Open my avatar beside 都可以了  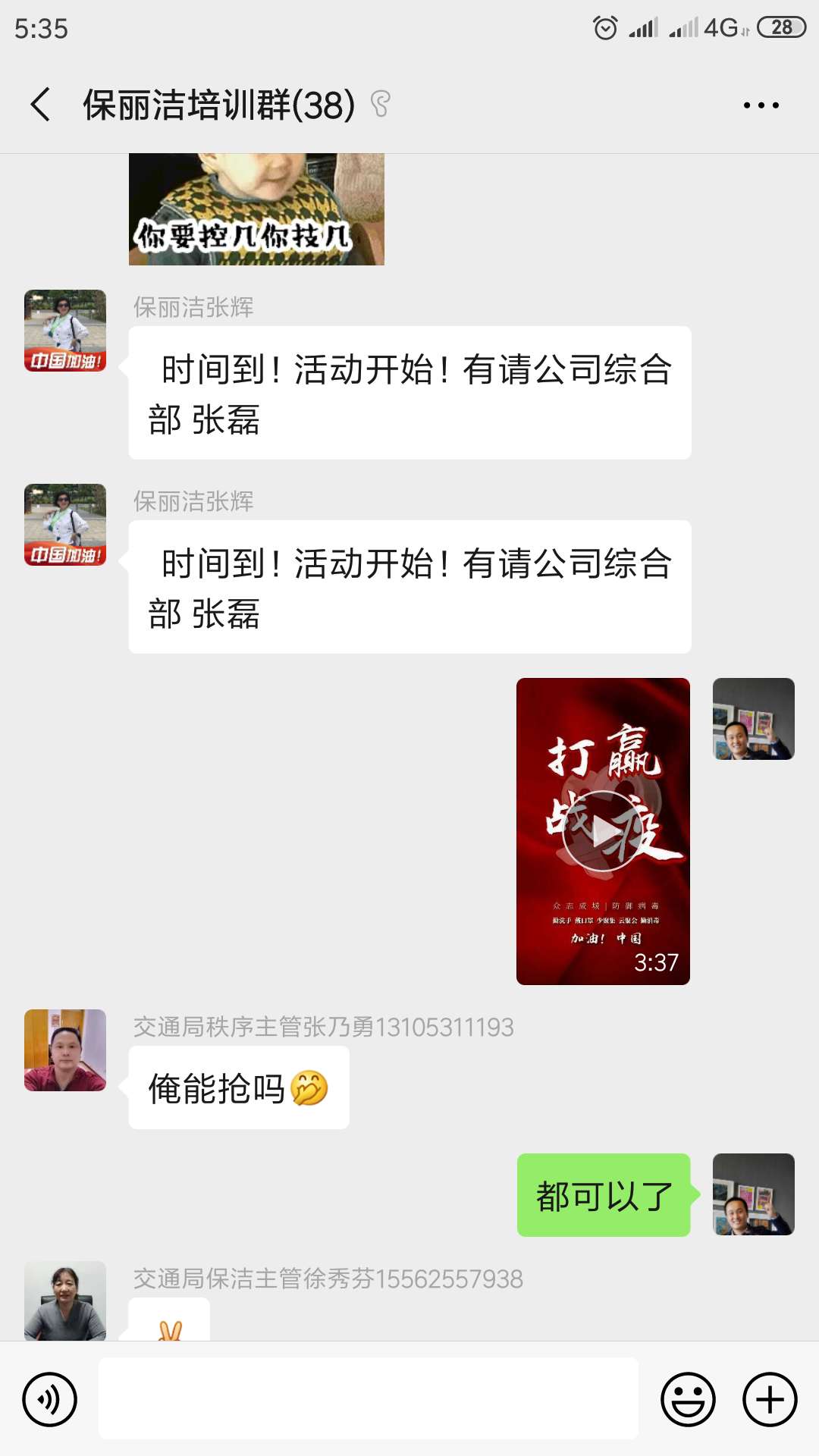(753, 1194)
